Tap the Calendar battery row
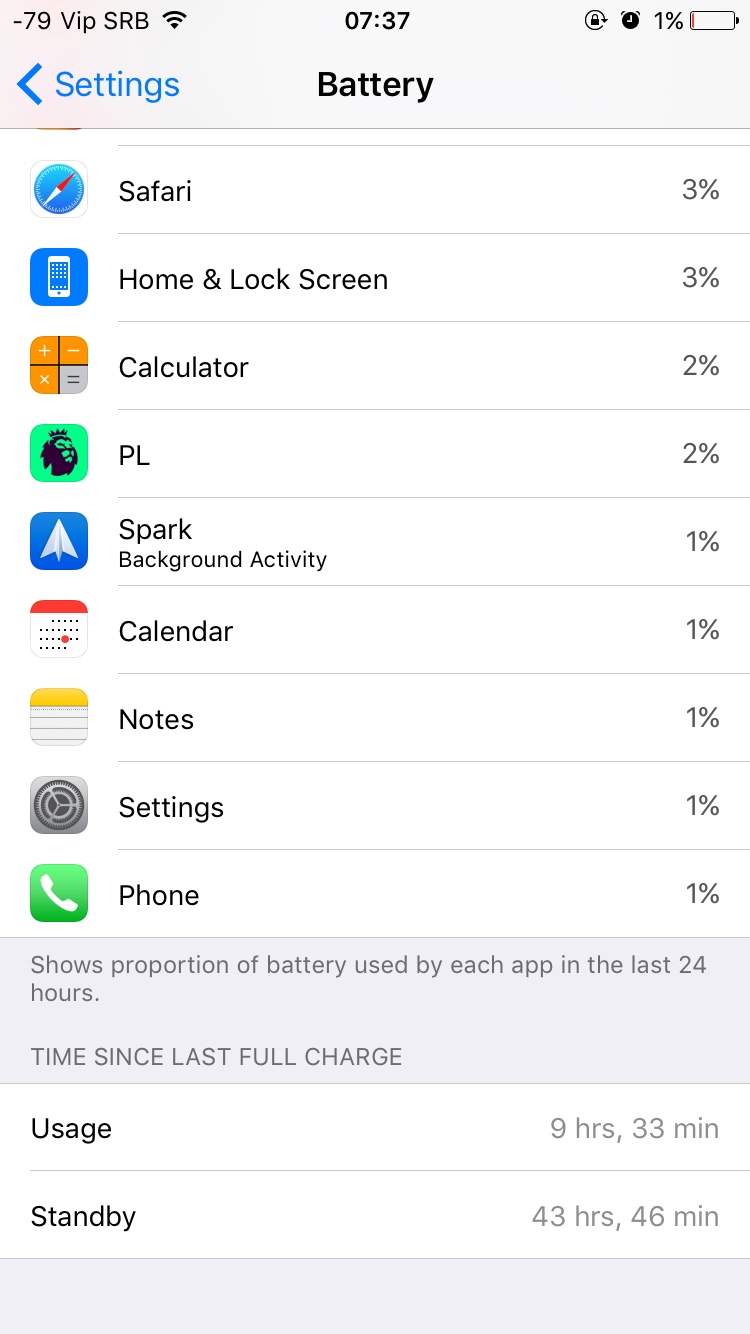The height and width of the screenshot is (1334, 750). tap(375, 630)
